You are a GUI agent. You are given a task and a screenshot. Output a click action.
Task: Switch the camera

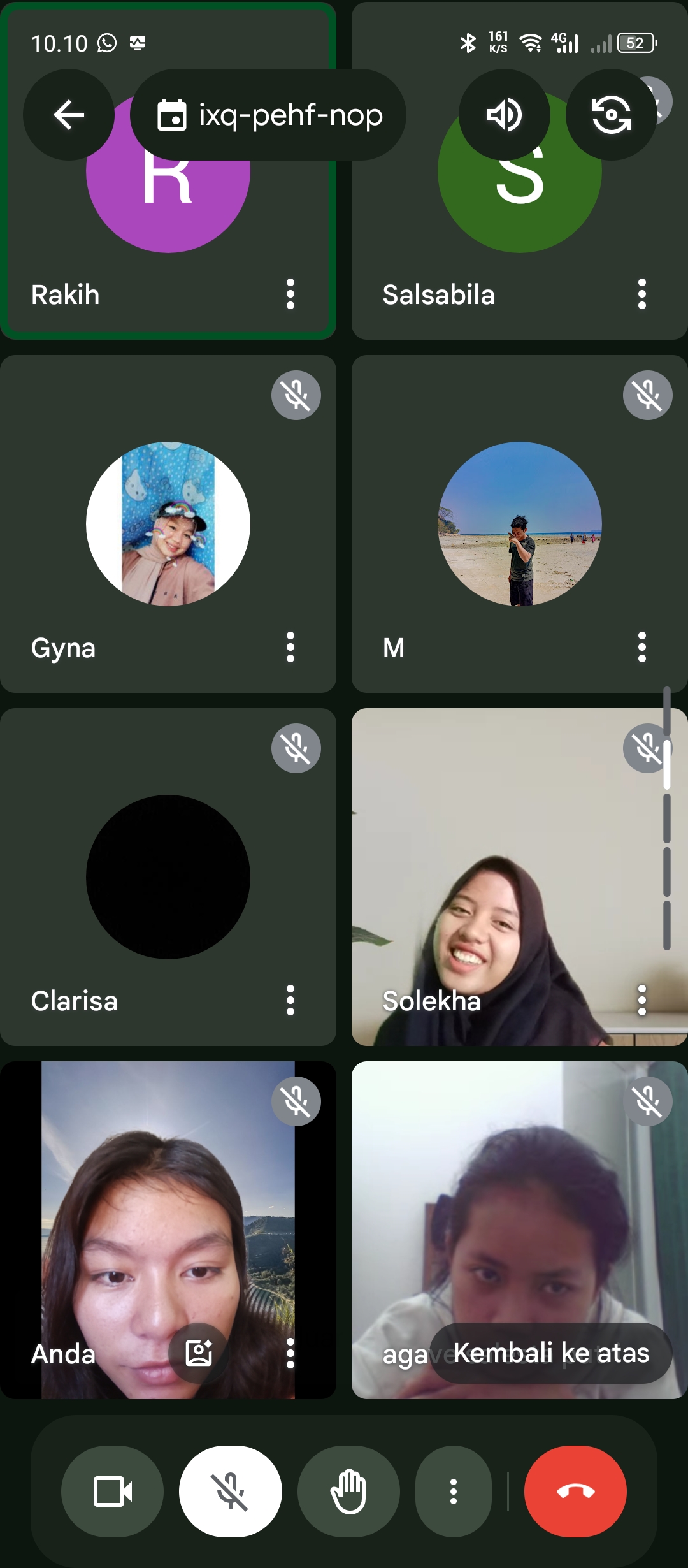pyautogui.click(x=611, y=115)
